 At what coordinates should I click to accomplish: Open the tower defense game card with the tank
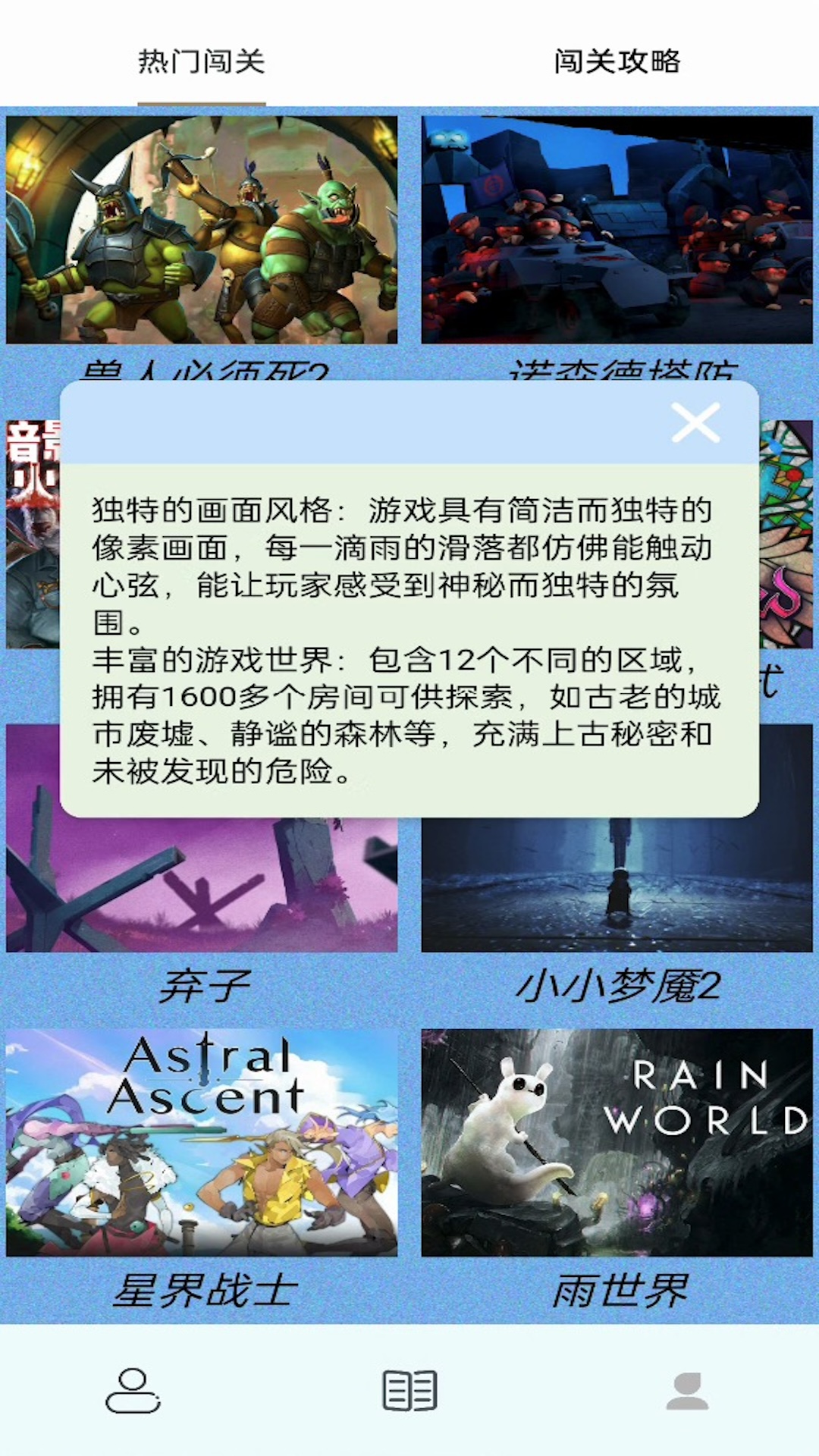point(617,230)
